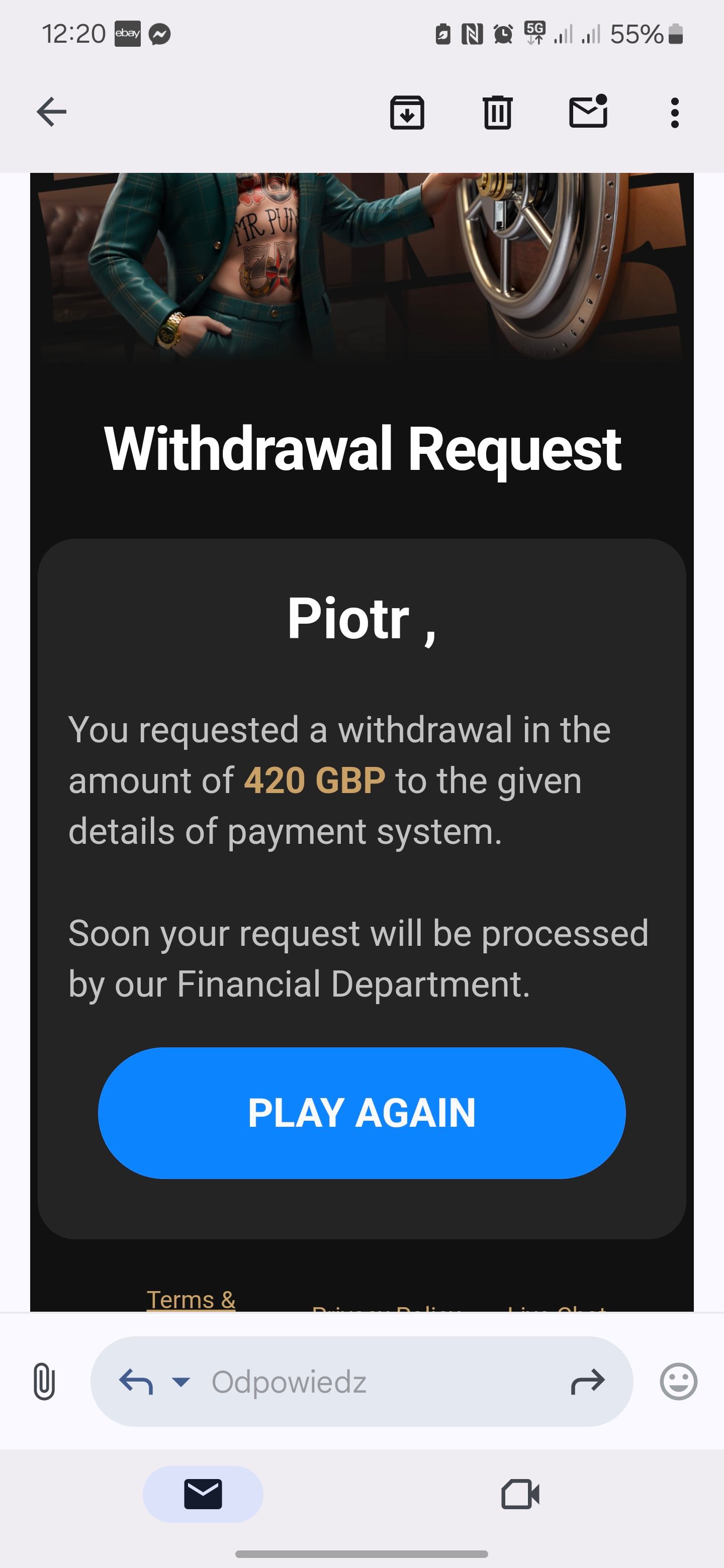Screen dimensions: 724x1568
Task: Attach a file to the reply
Action: pos(44,1382)
